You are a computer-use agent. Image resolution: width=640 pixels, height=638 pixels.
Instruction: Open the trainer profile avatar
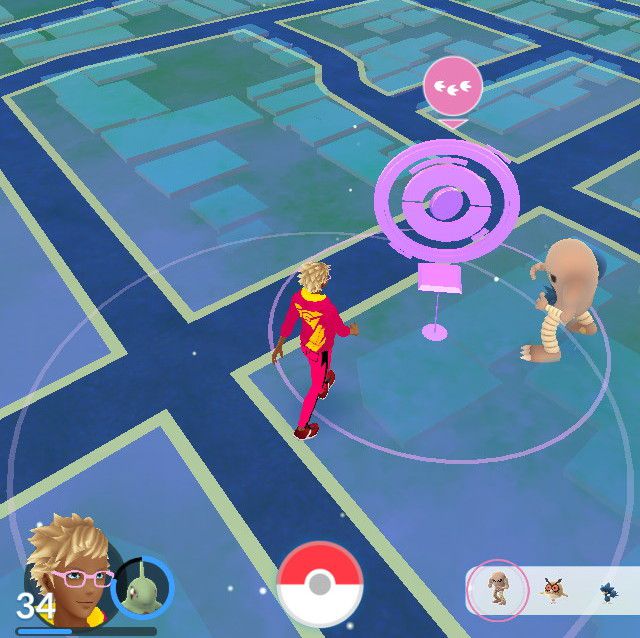point(70,570)
